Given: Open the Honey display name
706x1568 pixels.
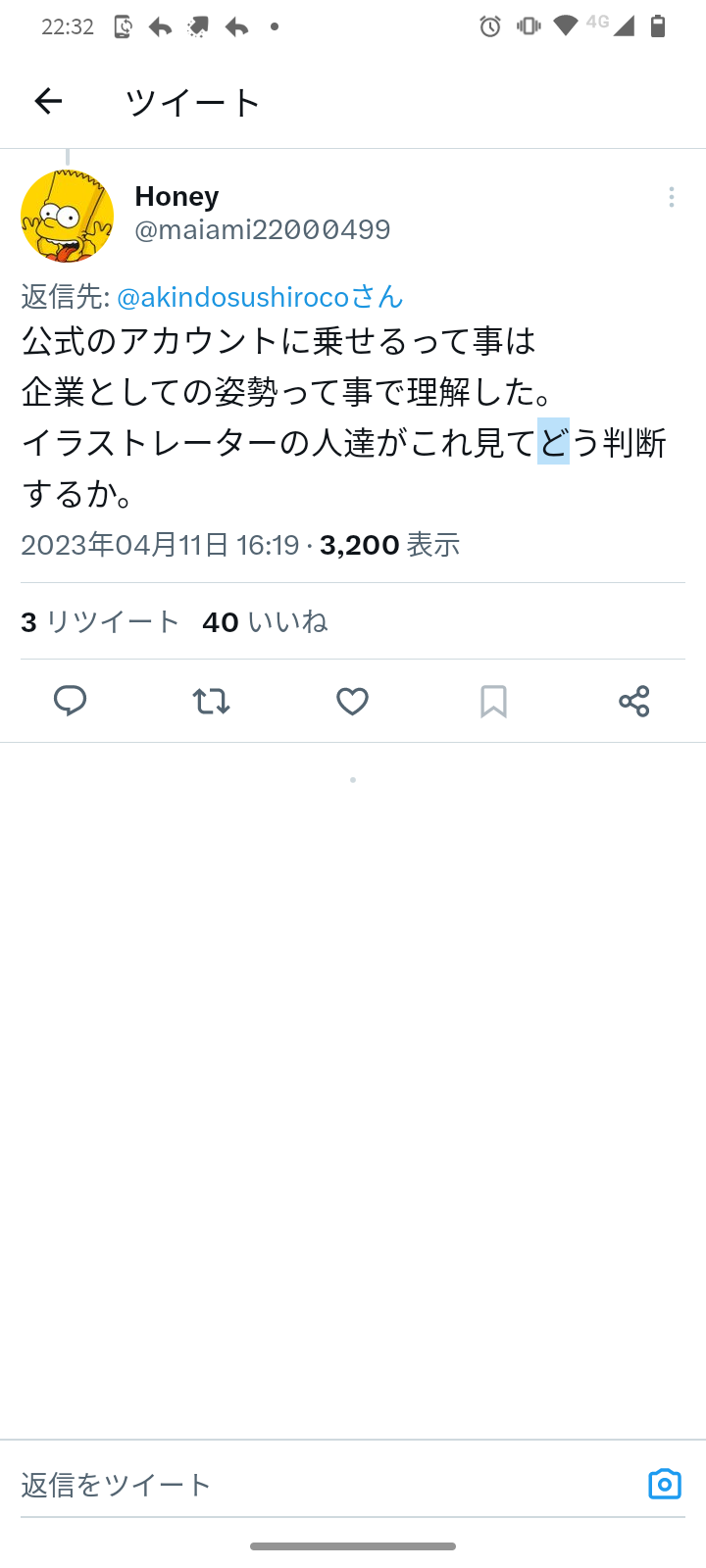Looking at the screenshot, I should 176,196.
